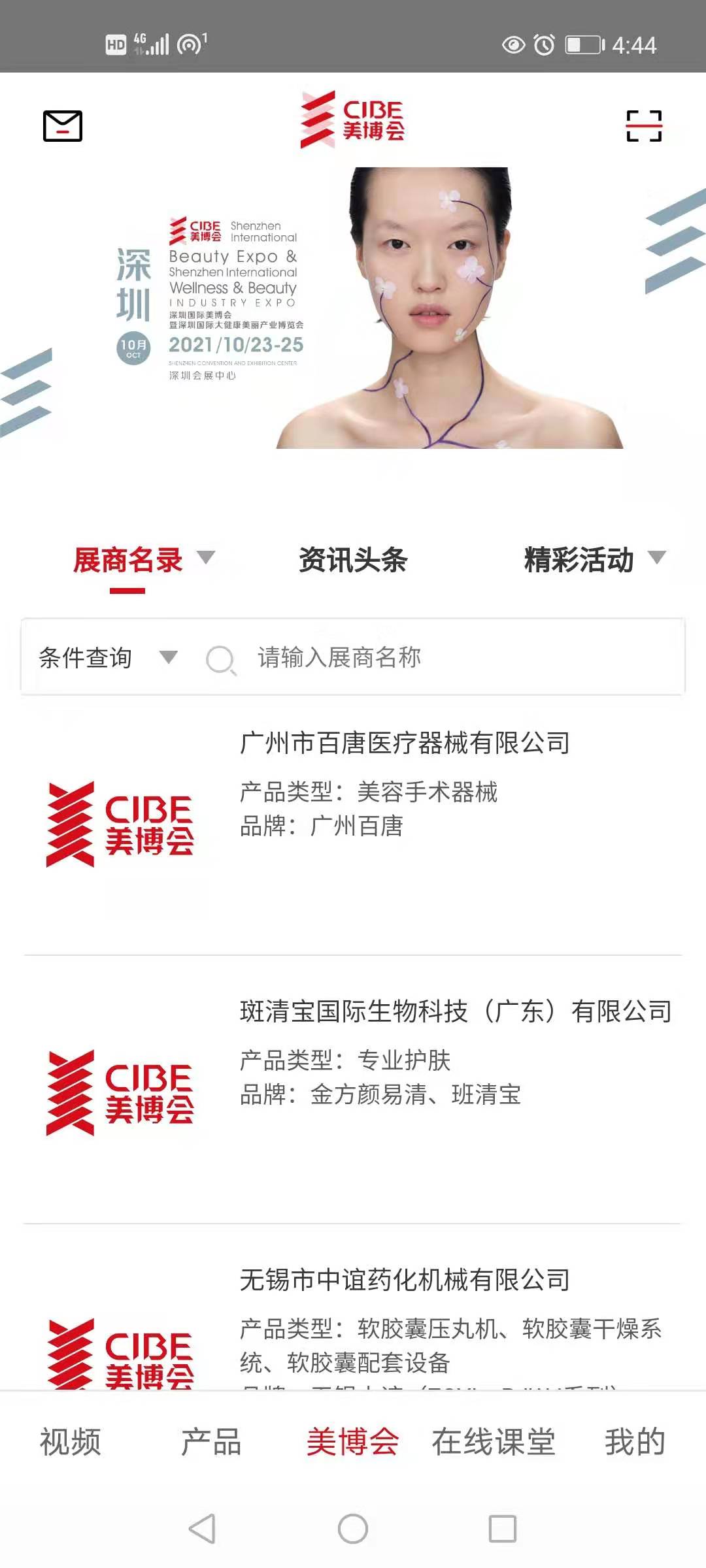This screenshot has width=706, height=1568.
Task: Open the Shenzhen Beauty Expo banner
Action: (x=353, y=307)
